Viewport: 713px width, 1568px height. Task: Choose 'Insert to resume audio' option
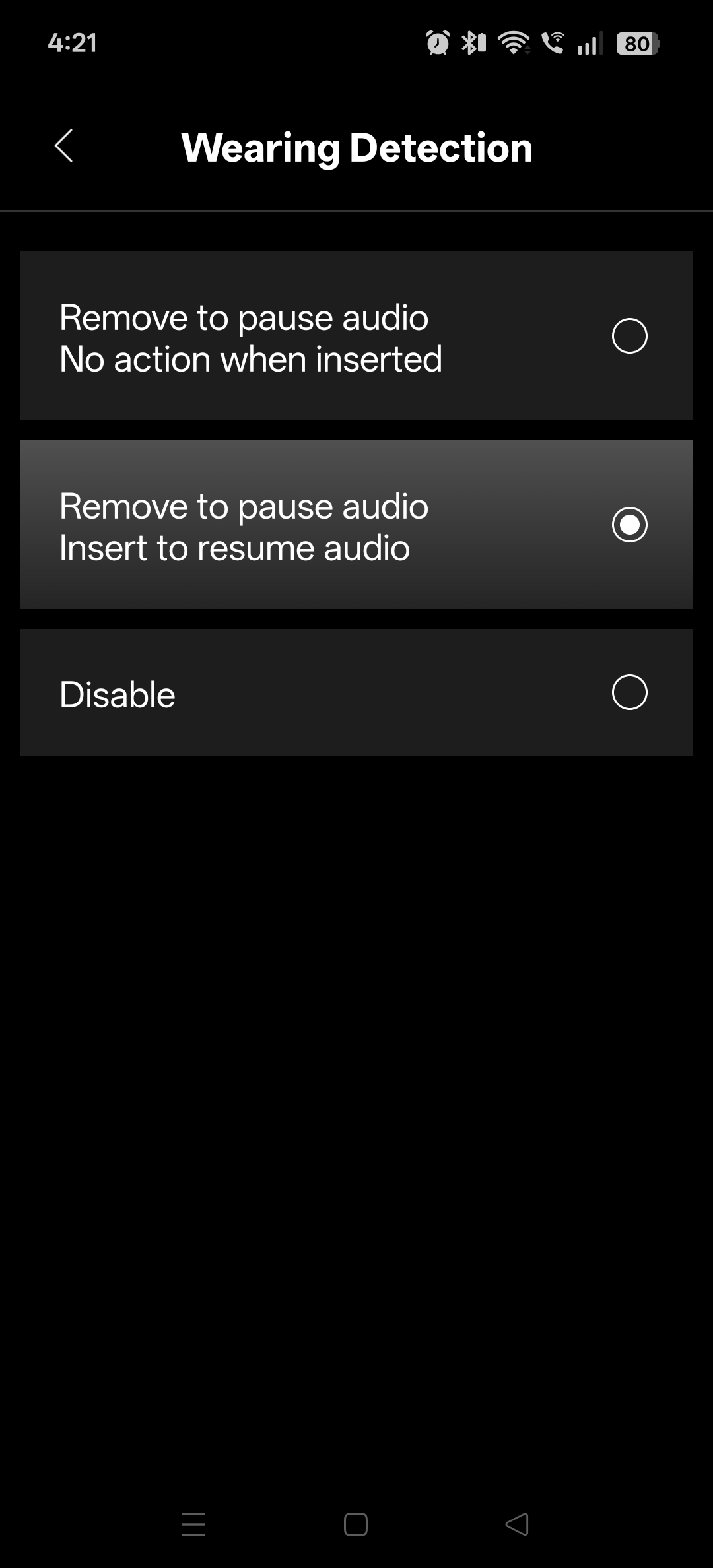click(x=629, y=525)
